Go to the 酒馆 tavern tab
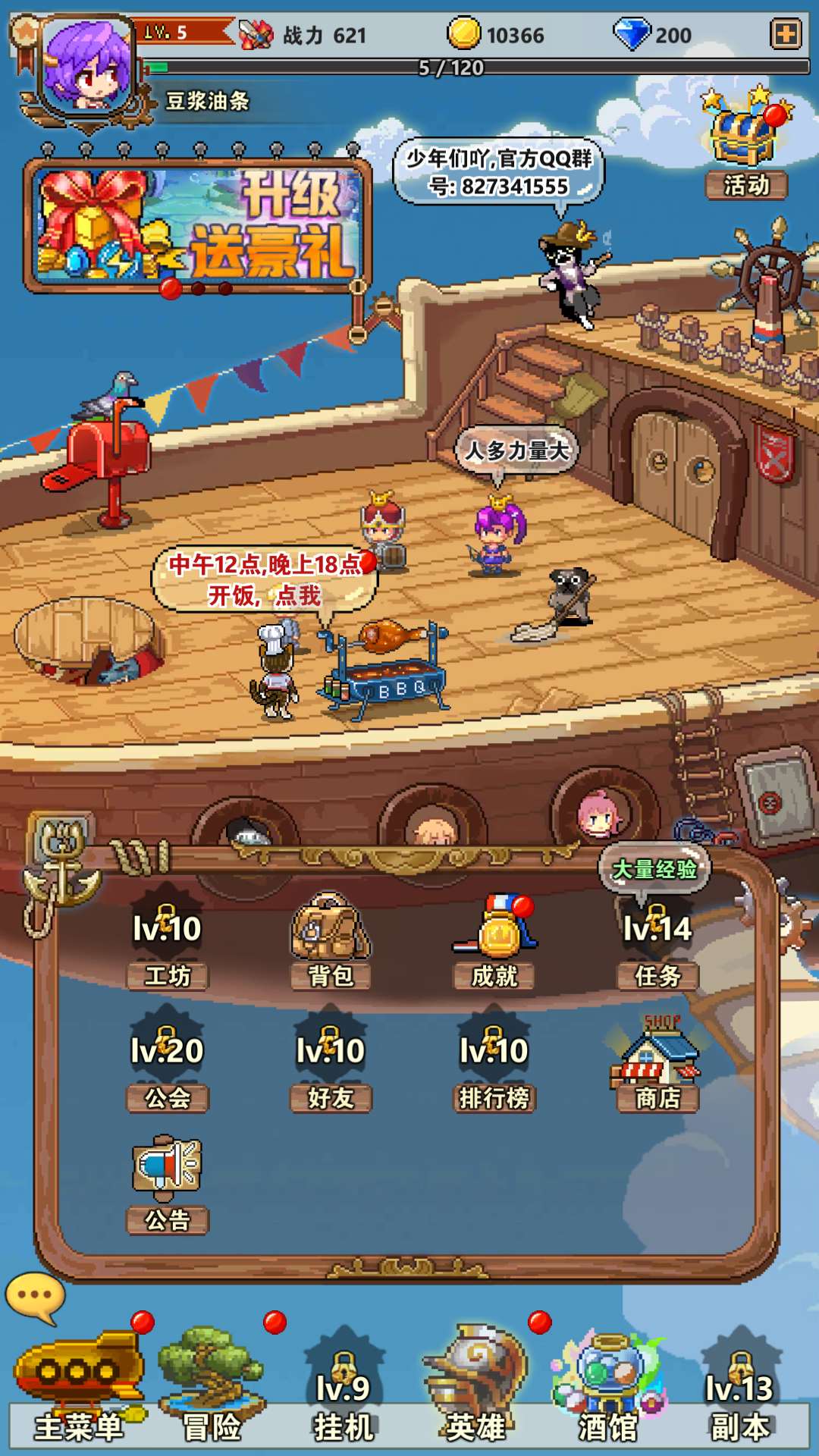Image resolution: width=819 pixels, height=1456 pixels. click(x=608, y=1388)
